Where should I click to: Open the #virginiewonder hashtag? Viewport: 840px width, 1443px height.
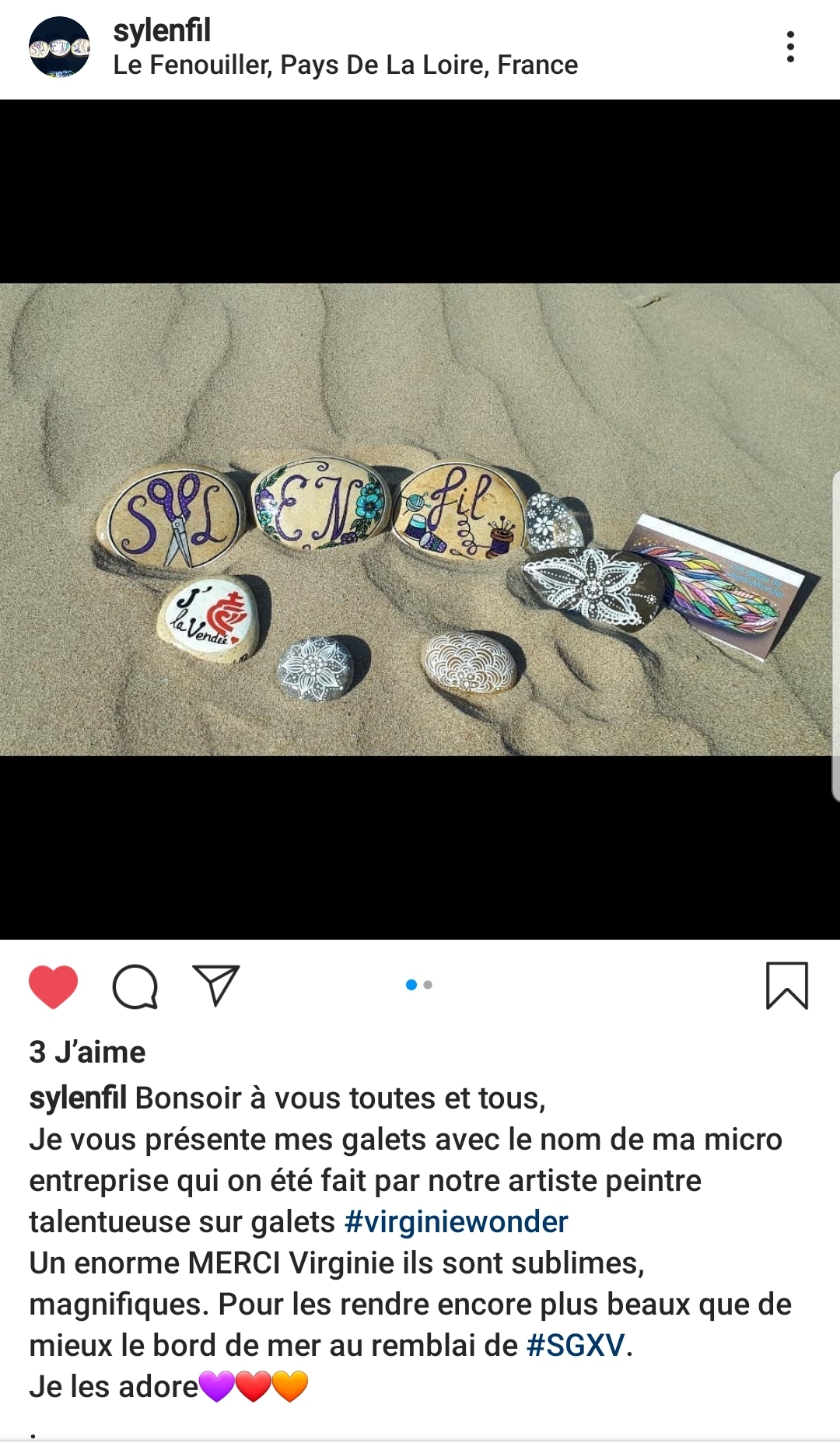pos(456,1222)
